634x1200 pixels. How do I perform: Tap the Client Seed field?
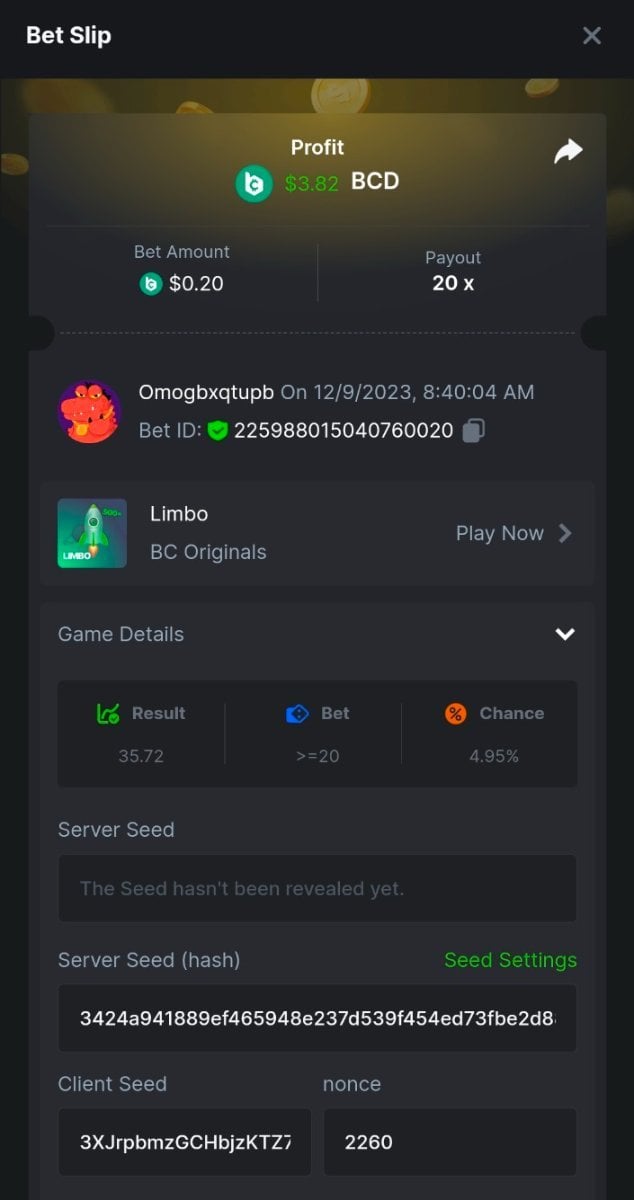[184, 1141]
